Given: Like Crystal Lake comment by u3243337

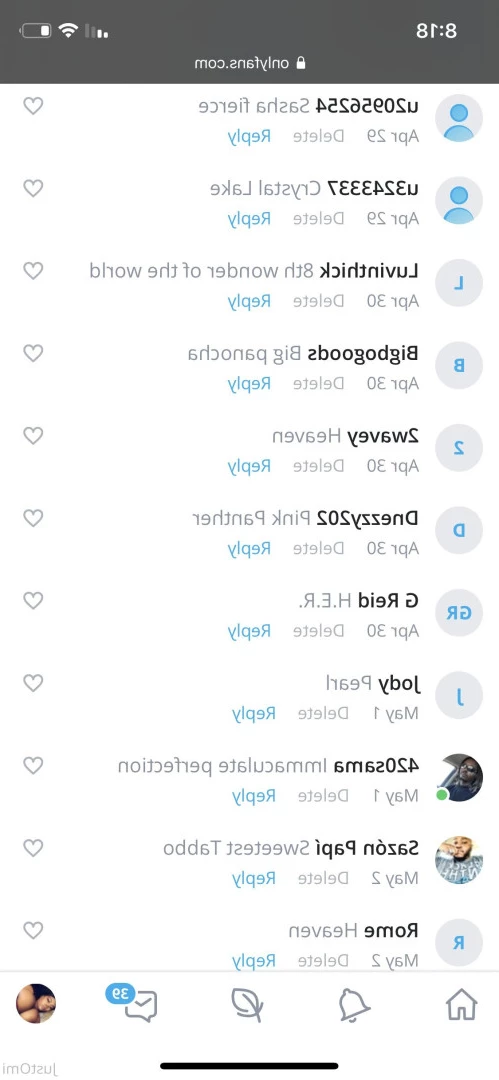Looking at the screenshot, I should pyautogui.click(x=33, y=188).
